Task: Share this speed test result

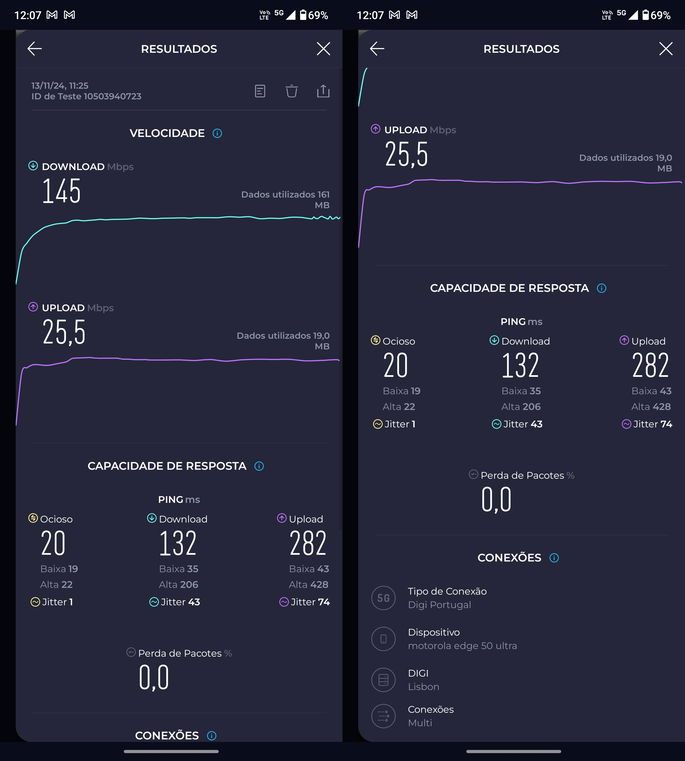Action: [x=323, y=91]
